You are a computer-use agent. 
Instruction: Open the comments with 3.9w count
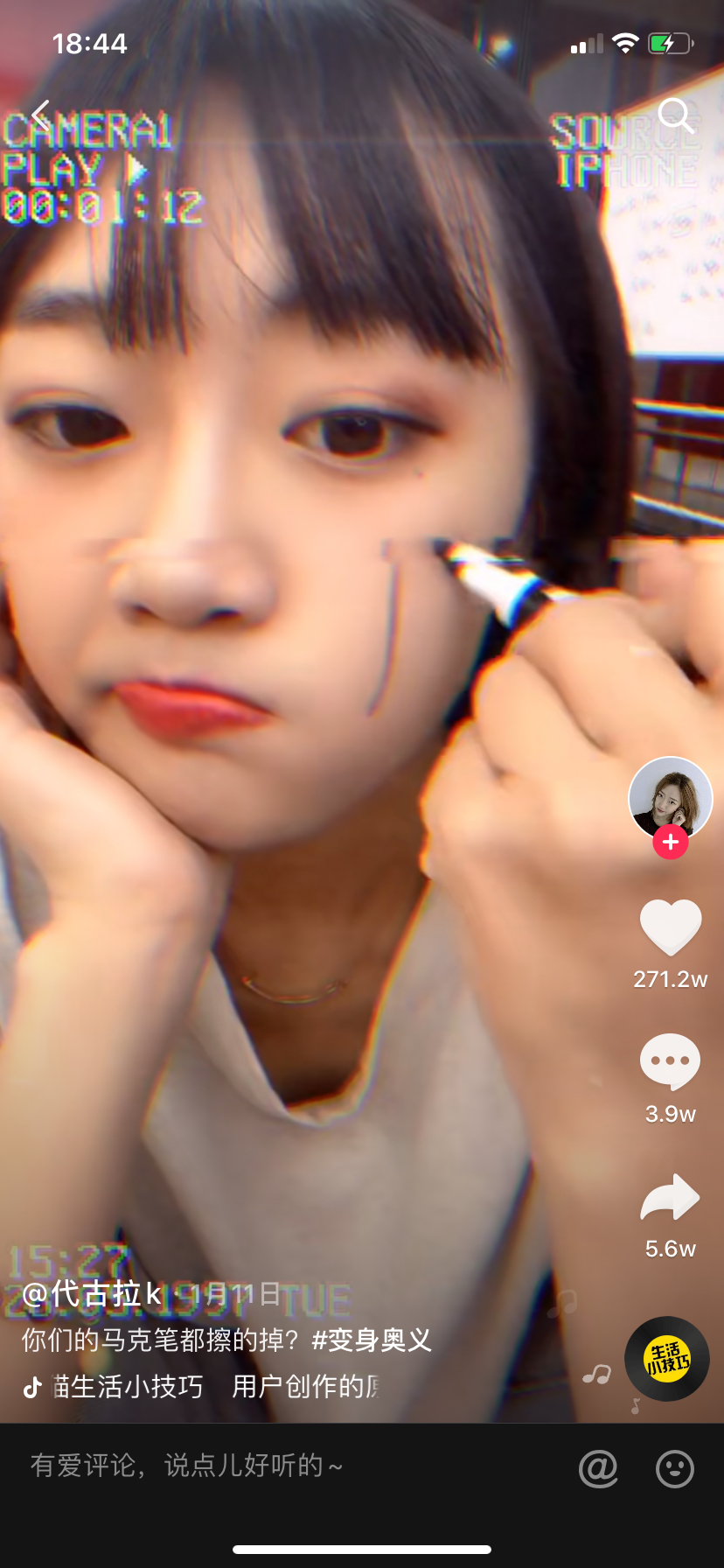(670, 1060)
